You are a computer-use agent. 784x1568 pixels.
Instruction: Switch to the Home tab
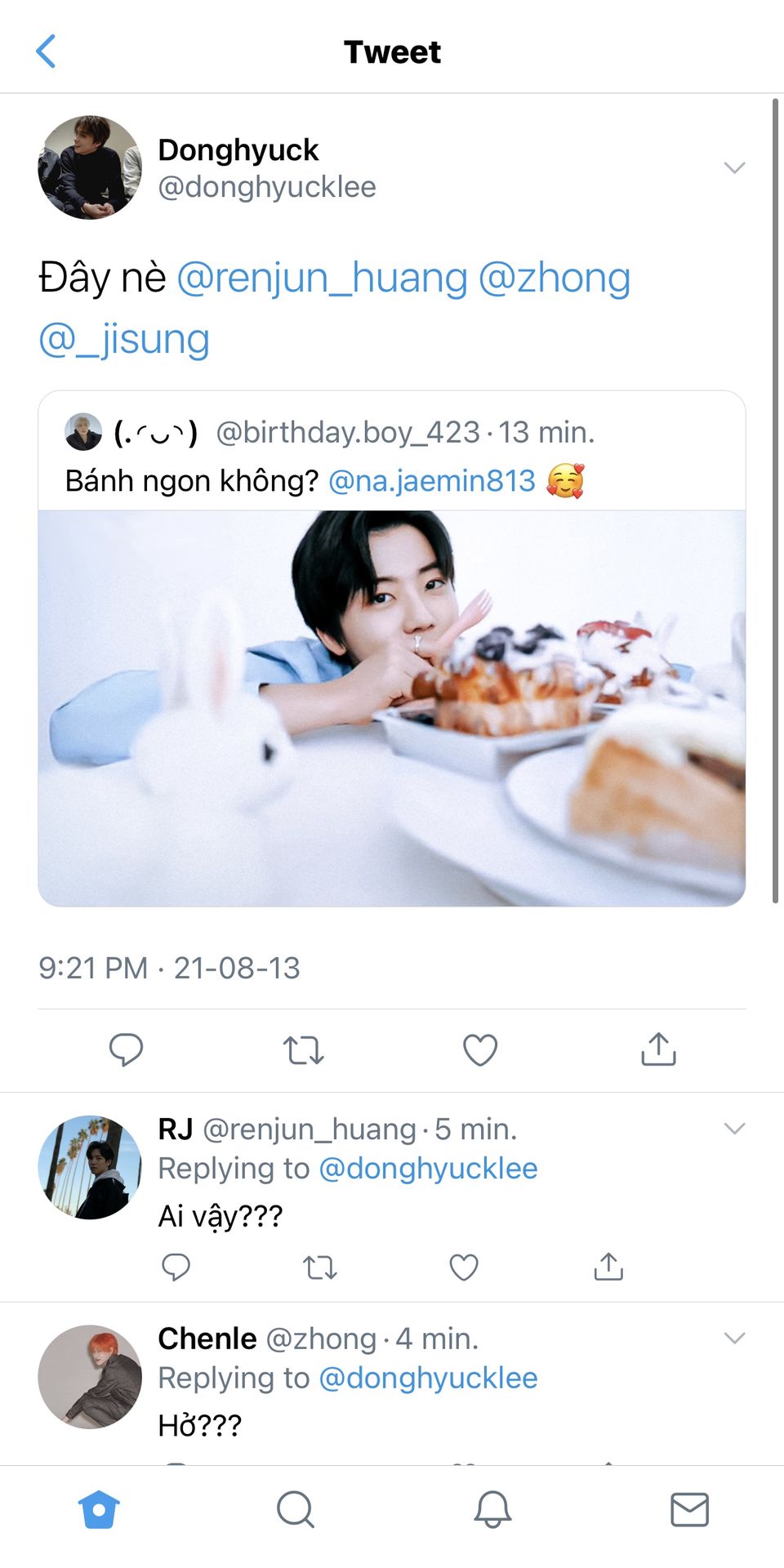99,1509
